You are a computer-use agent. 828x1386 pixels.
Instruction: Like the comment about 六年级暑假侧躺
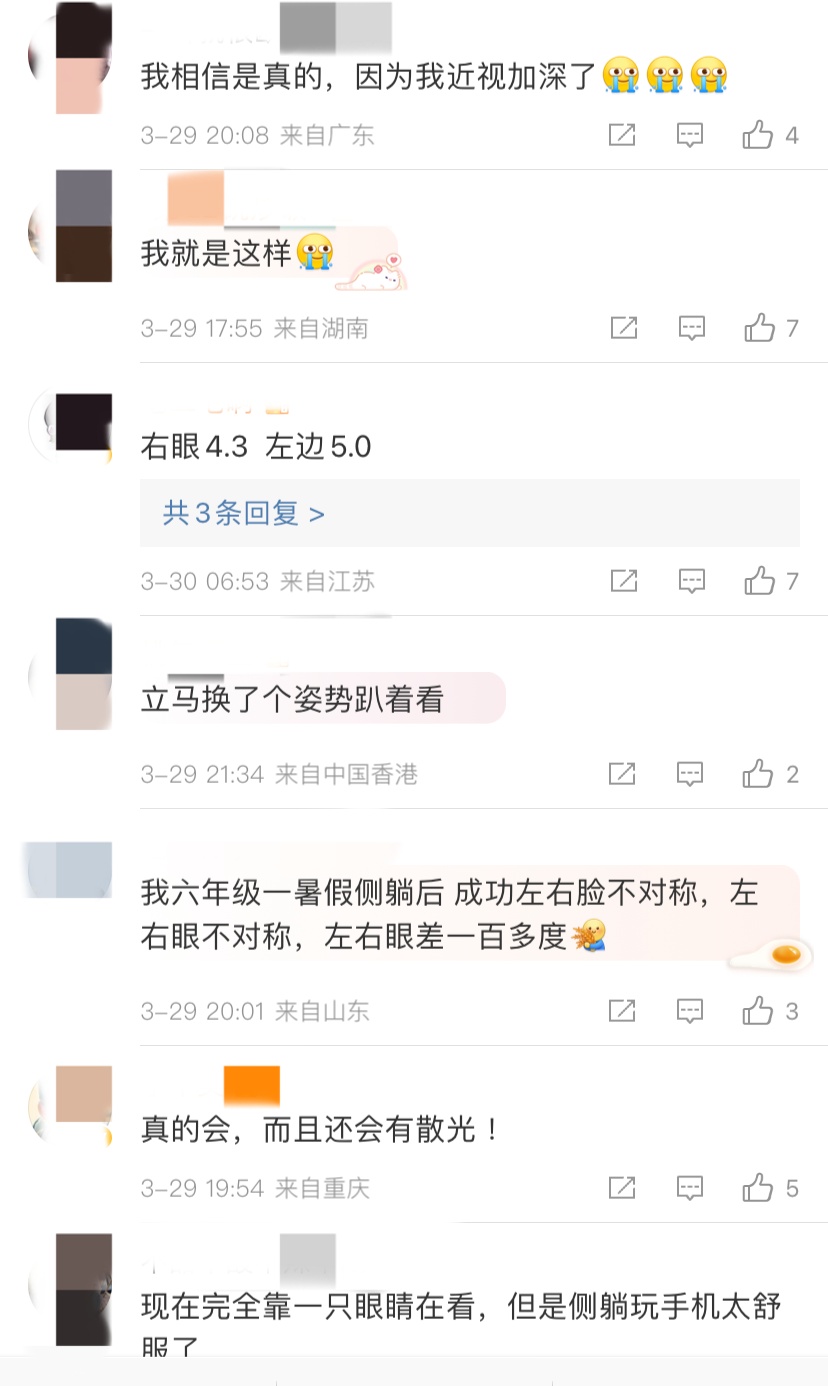tap(759, 1011)
